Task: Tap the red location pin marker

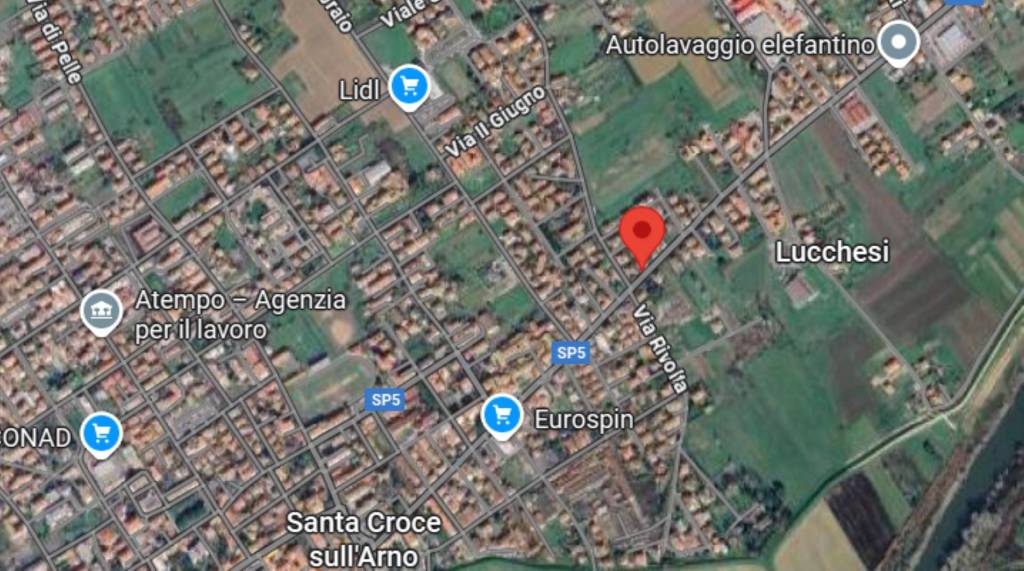Action: click(x=642, y=234)
